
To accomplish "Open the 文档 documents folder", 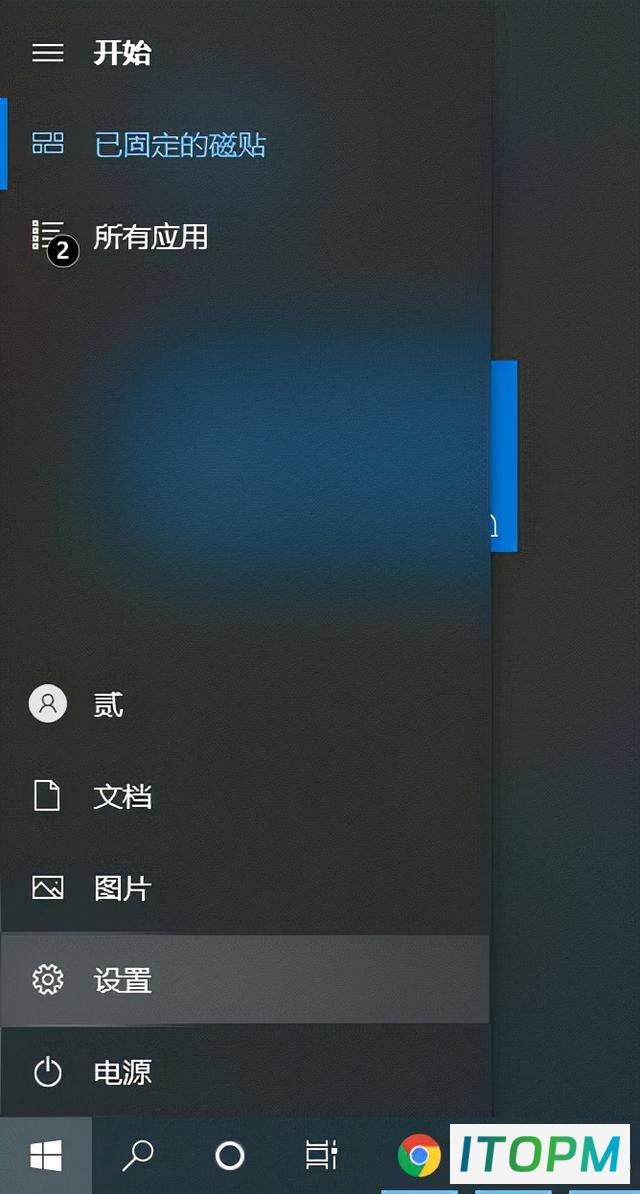I will [245, 797].
